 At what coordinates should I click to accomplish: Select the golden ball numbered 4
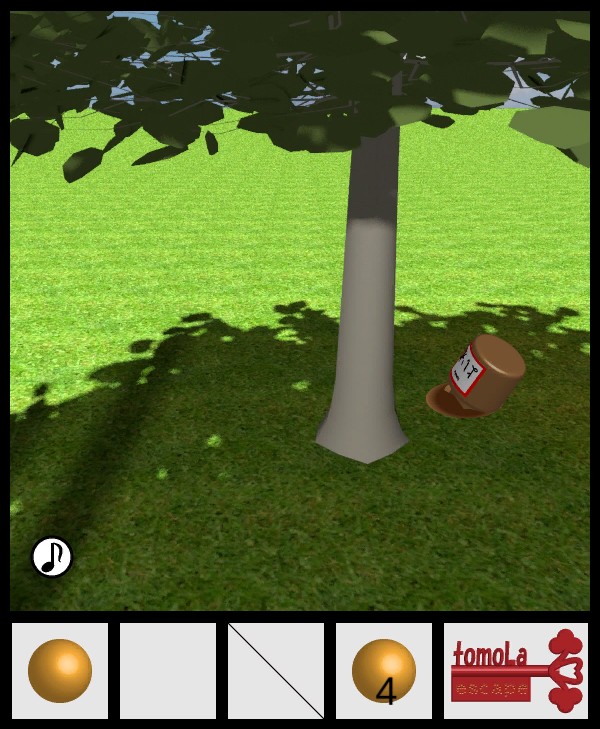(x=384, y=671)
